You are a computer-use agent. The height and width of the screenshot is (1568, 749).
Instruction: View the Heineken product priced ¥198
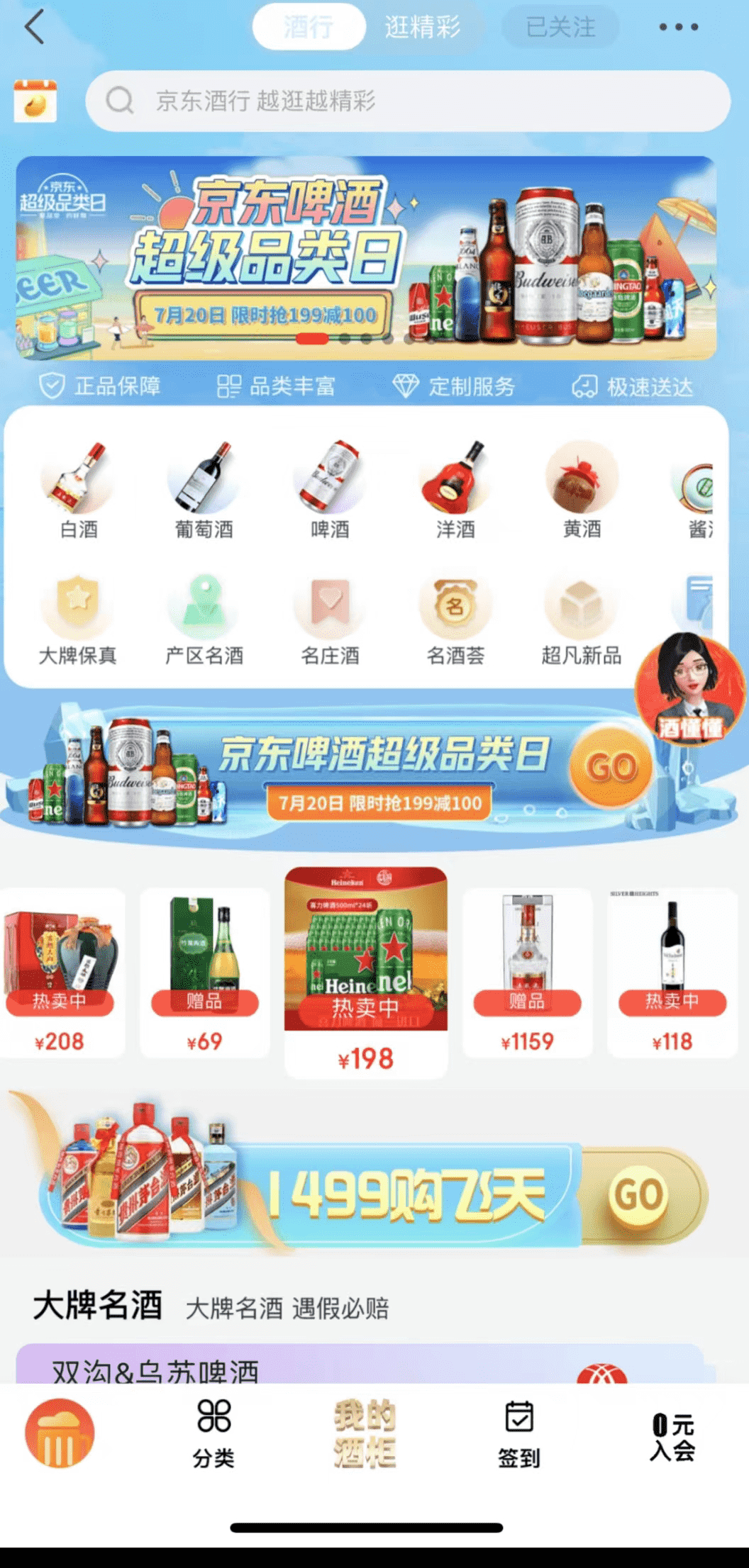[366, 972]
